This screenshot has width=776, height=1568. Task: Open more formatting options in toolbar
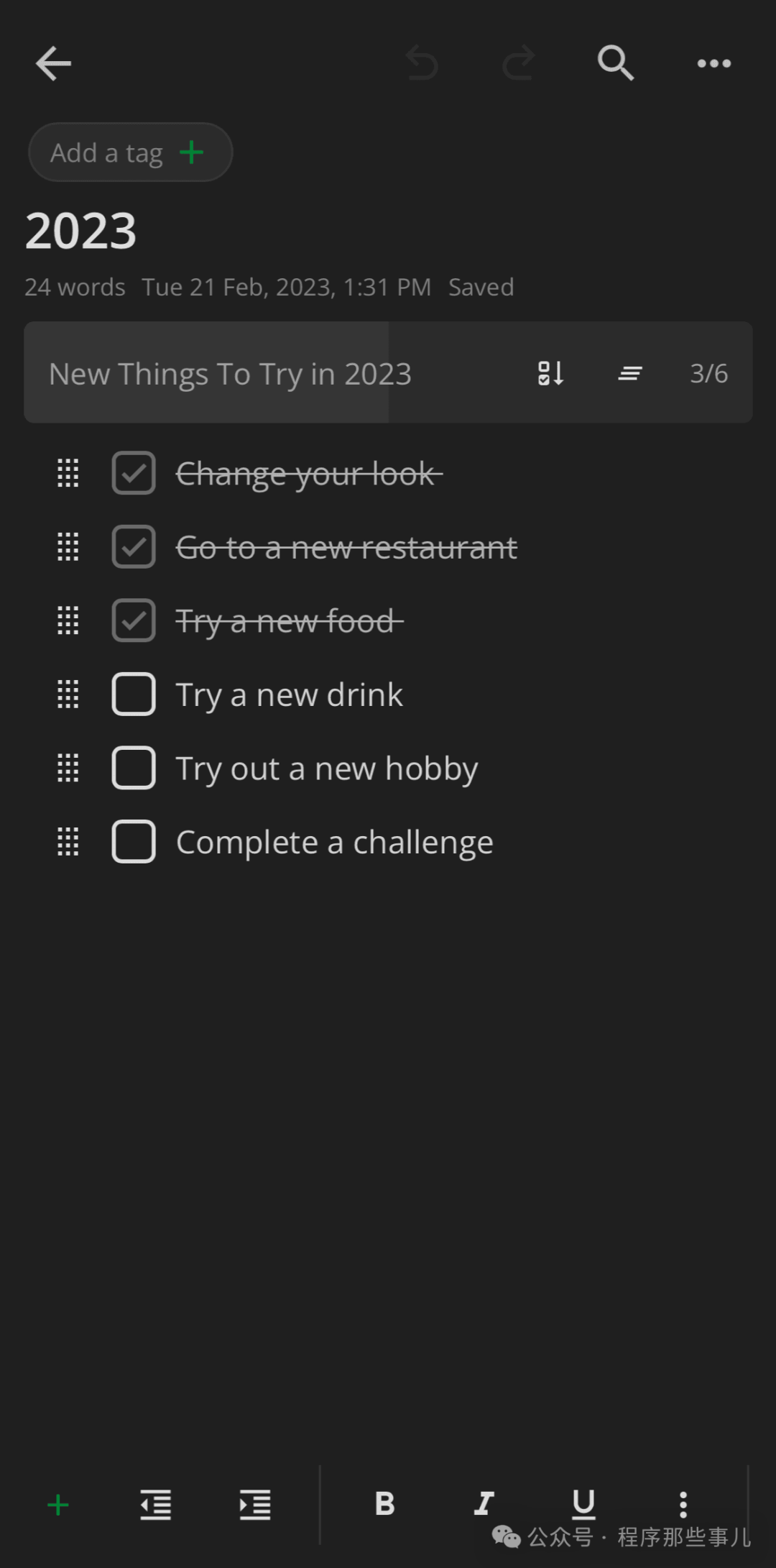[x=683, y=1504]
